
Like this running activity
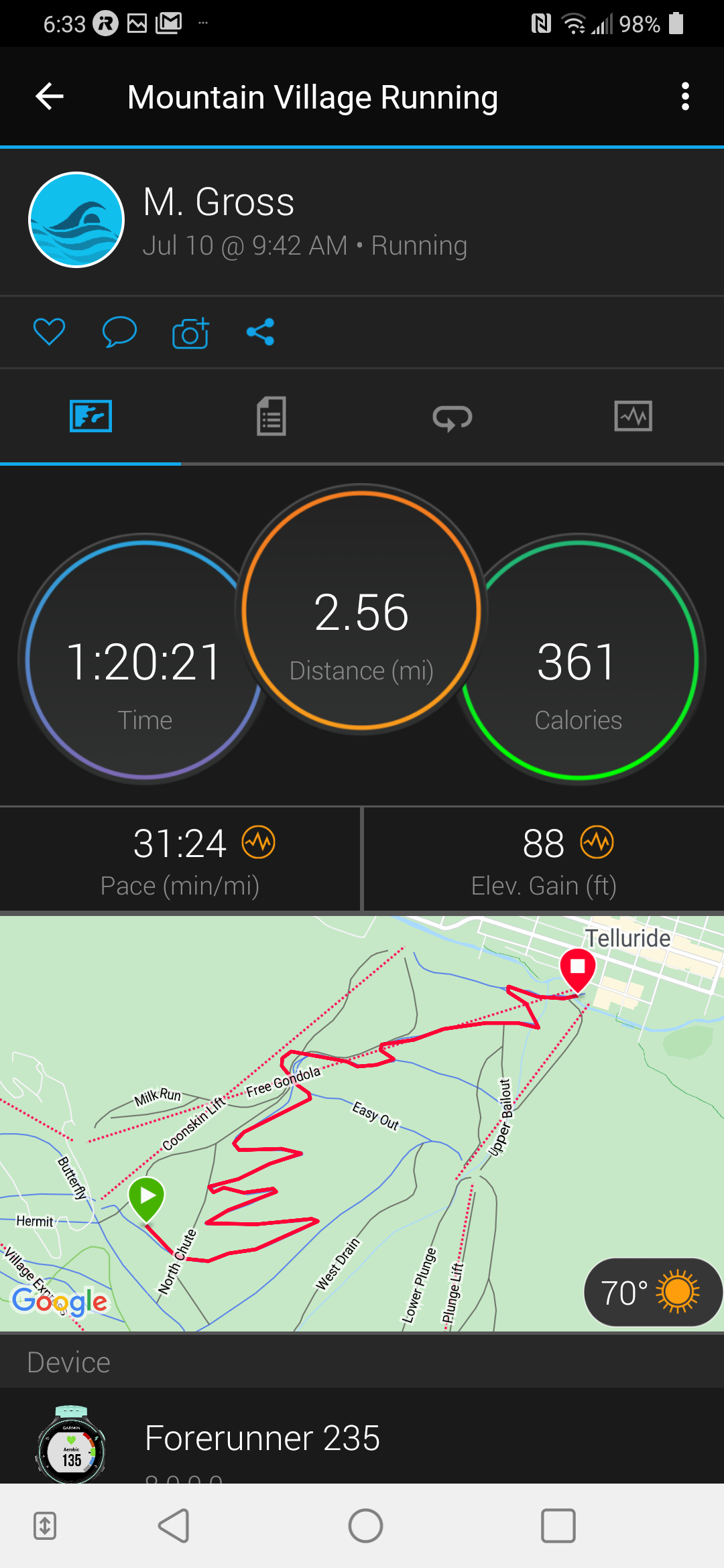pyautogui.click(x=50, y=332)
